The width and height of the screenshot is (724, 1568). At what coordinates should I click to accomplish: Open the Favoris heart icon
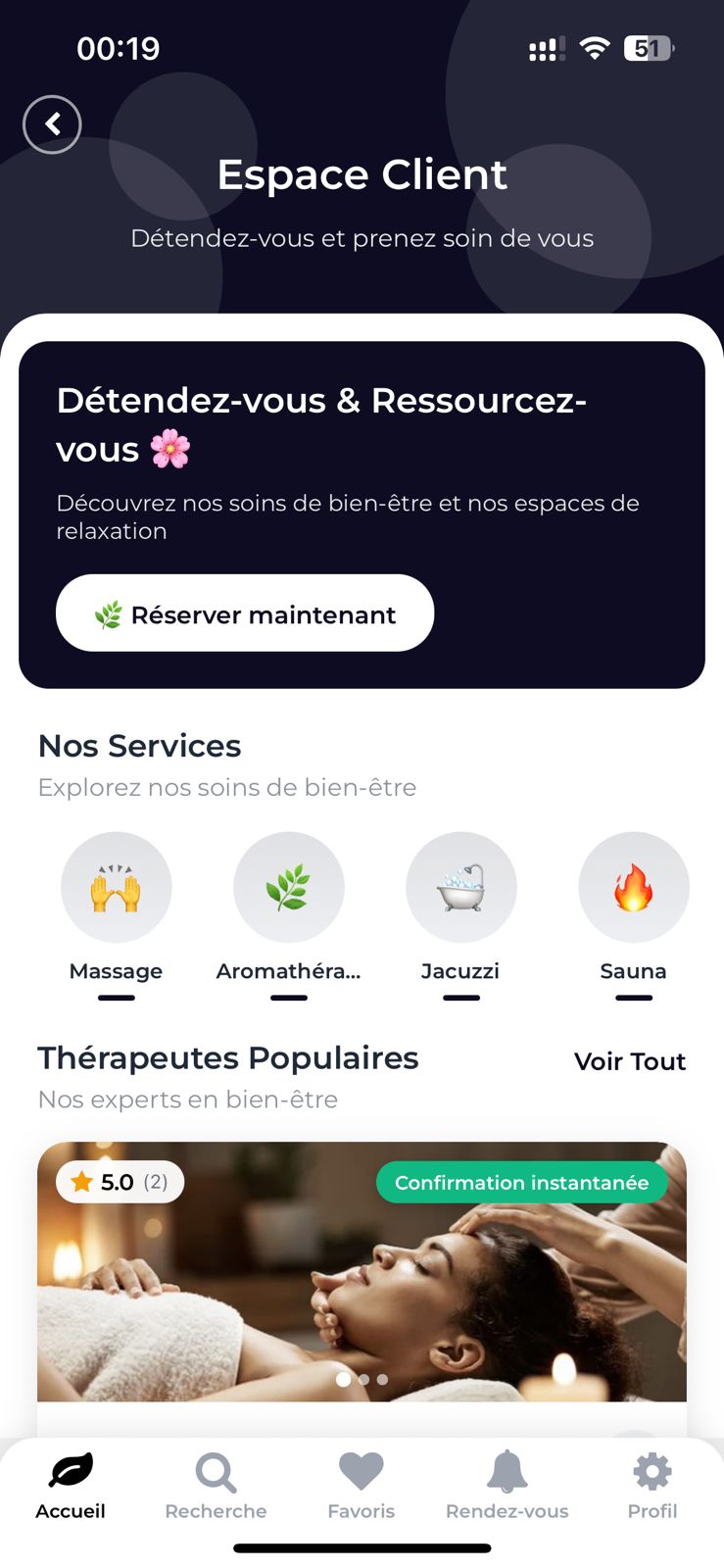pos(361,1470)
